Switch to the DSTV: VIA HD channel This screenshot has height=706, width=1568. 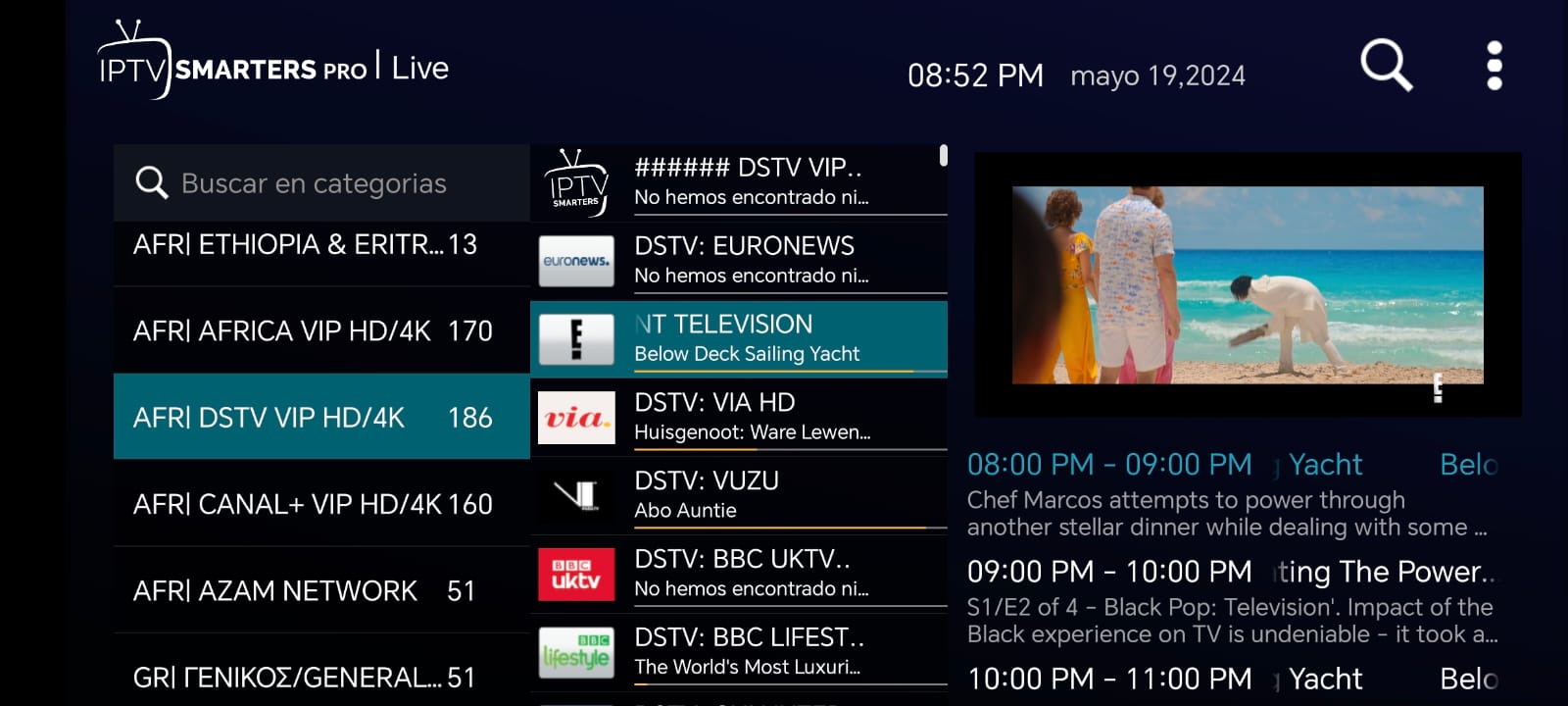[739, 417]
